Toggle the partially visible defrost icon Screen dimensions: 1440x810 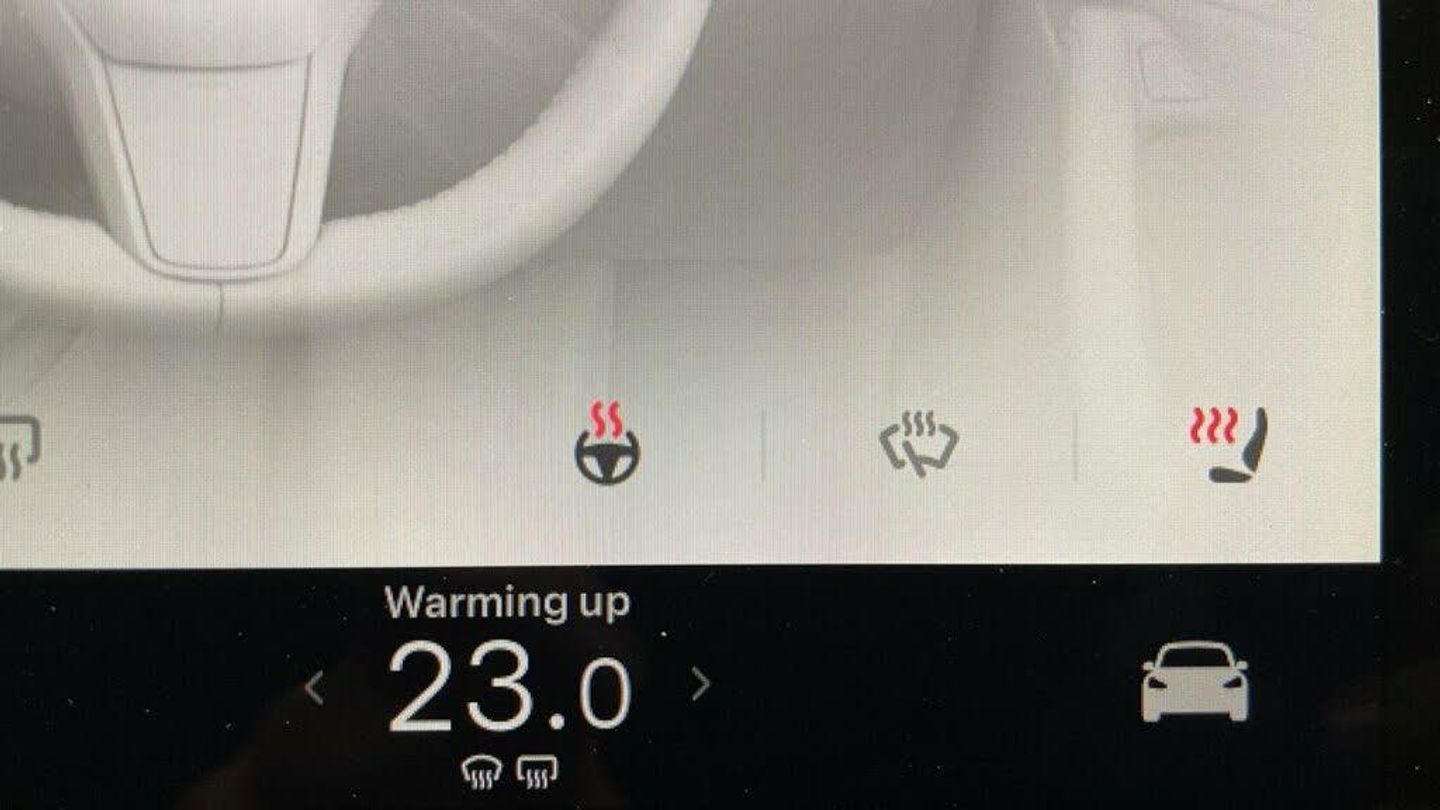tap(18, 447)
